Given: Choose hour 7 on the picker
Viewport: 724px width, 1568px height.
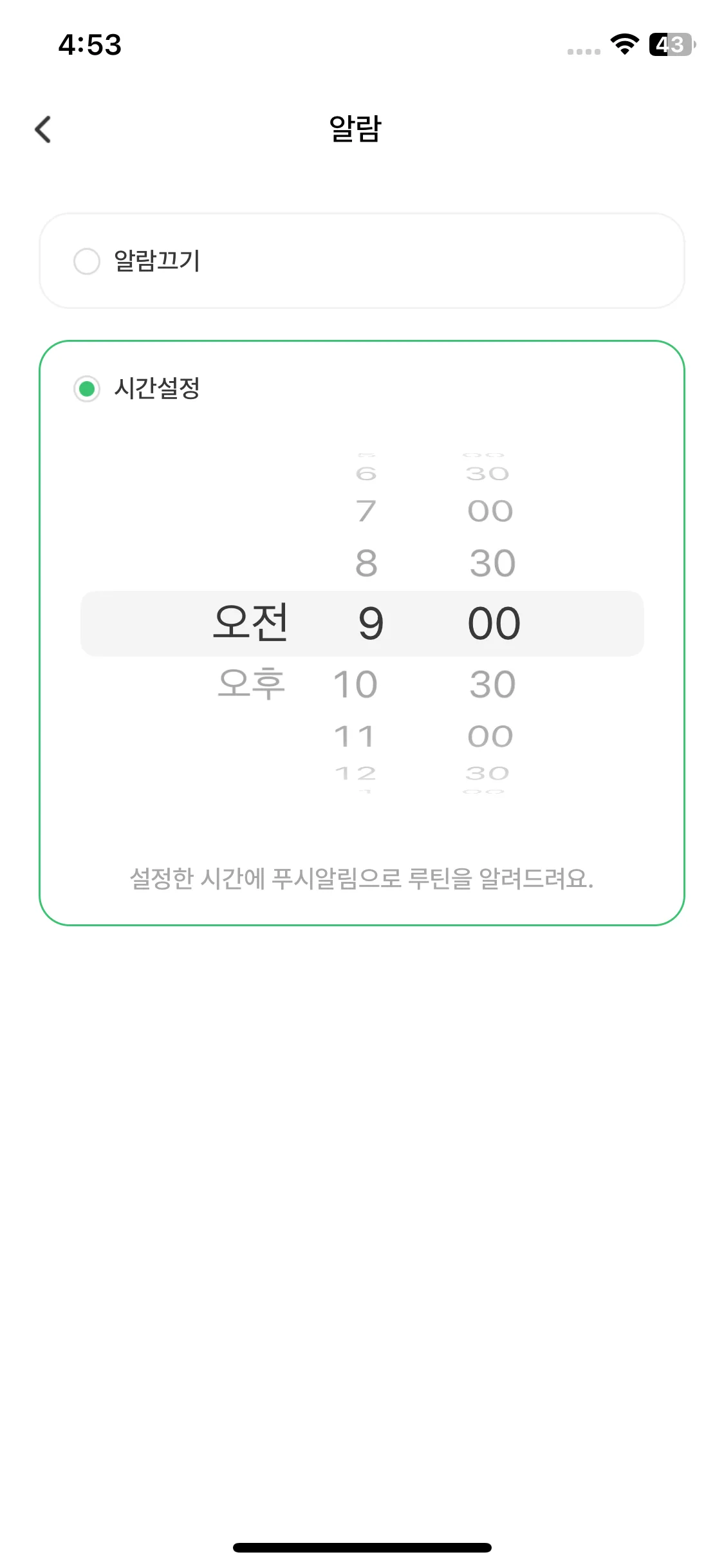Looking at the screenshot, I should coord(364,510).
